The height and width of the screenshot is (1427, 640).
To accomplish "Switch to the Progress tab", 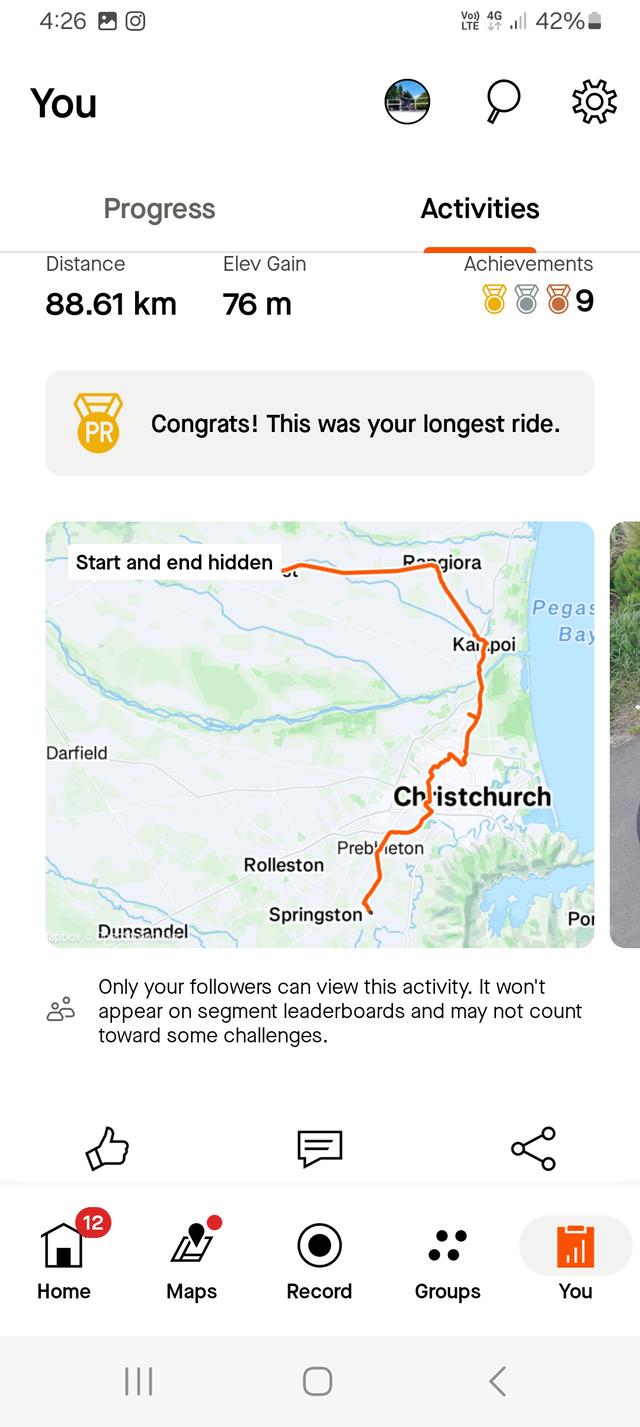I will [x=159, y=209].
